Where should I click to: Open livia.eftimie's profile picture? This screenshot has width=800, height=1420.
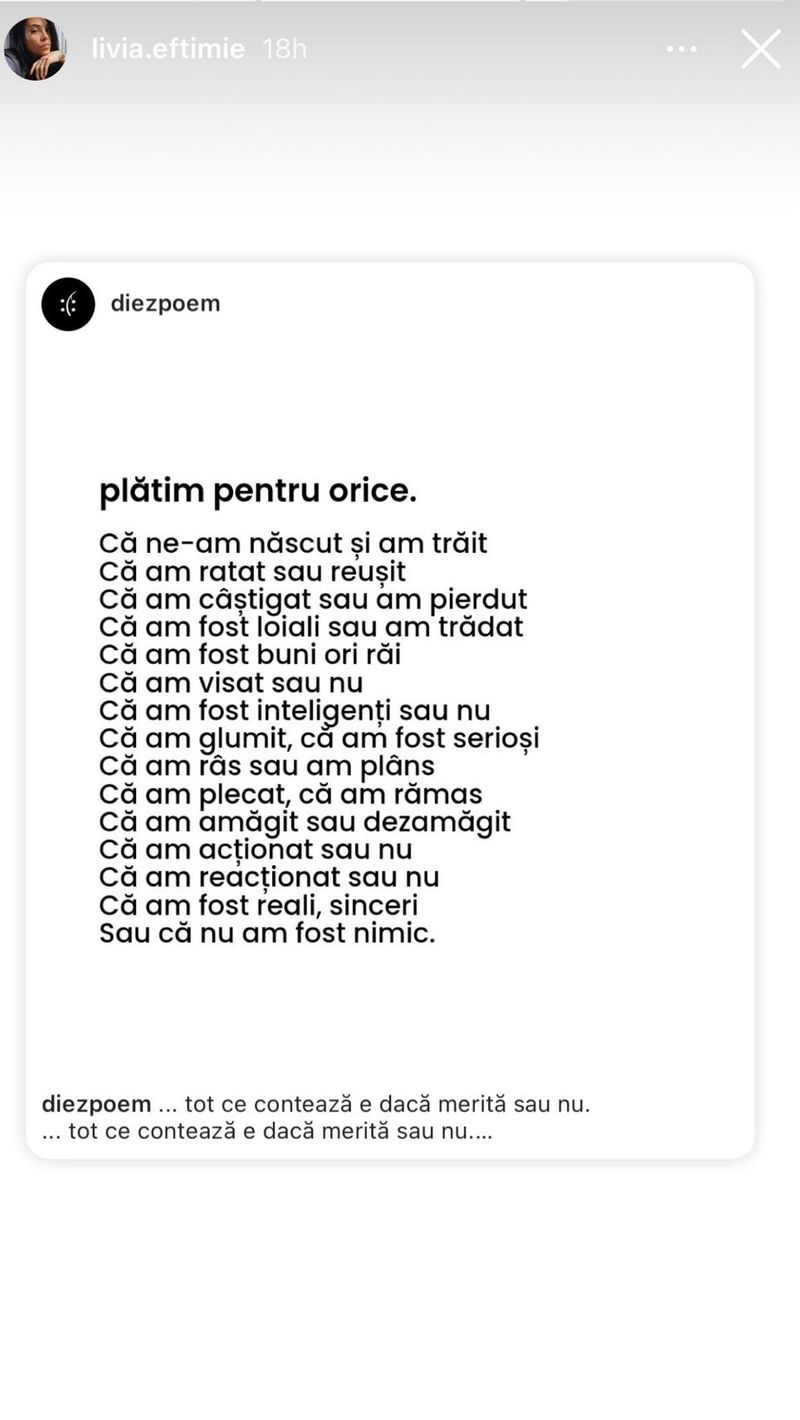click(x=35, y=49)
